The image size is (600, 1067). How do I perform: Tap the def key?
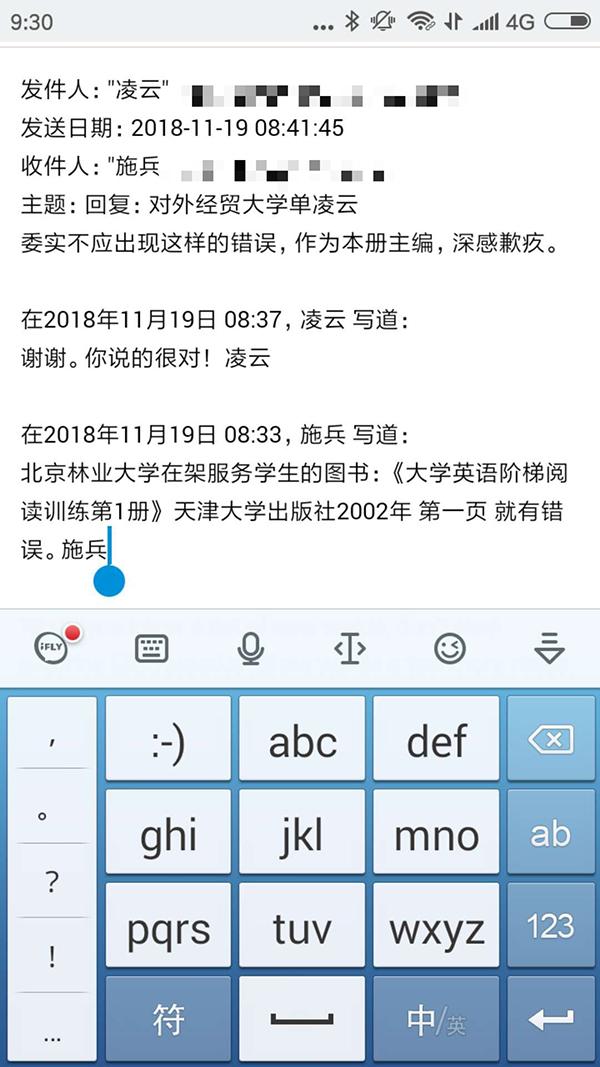click(x=436, y=741)
